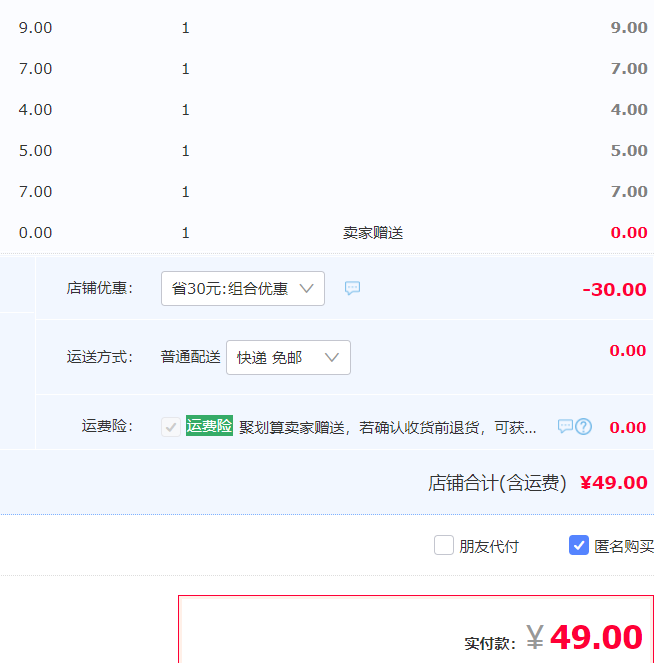
Task: Tick the 朋友代付 checkbox
Action: tap(444, 546)
